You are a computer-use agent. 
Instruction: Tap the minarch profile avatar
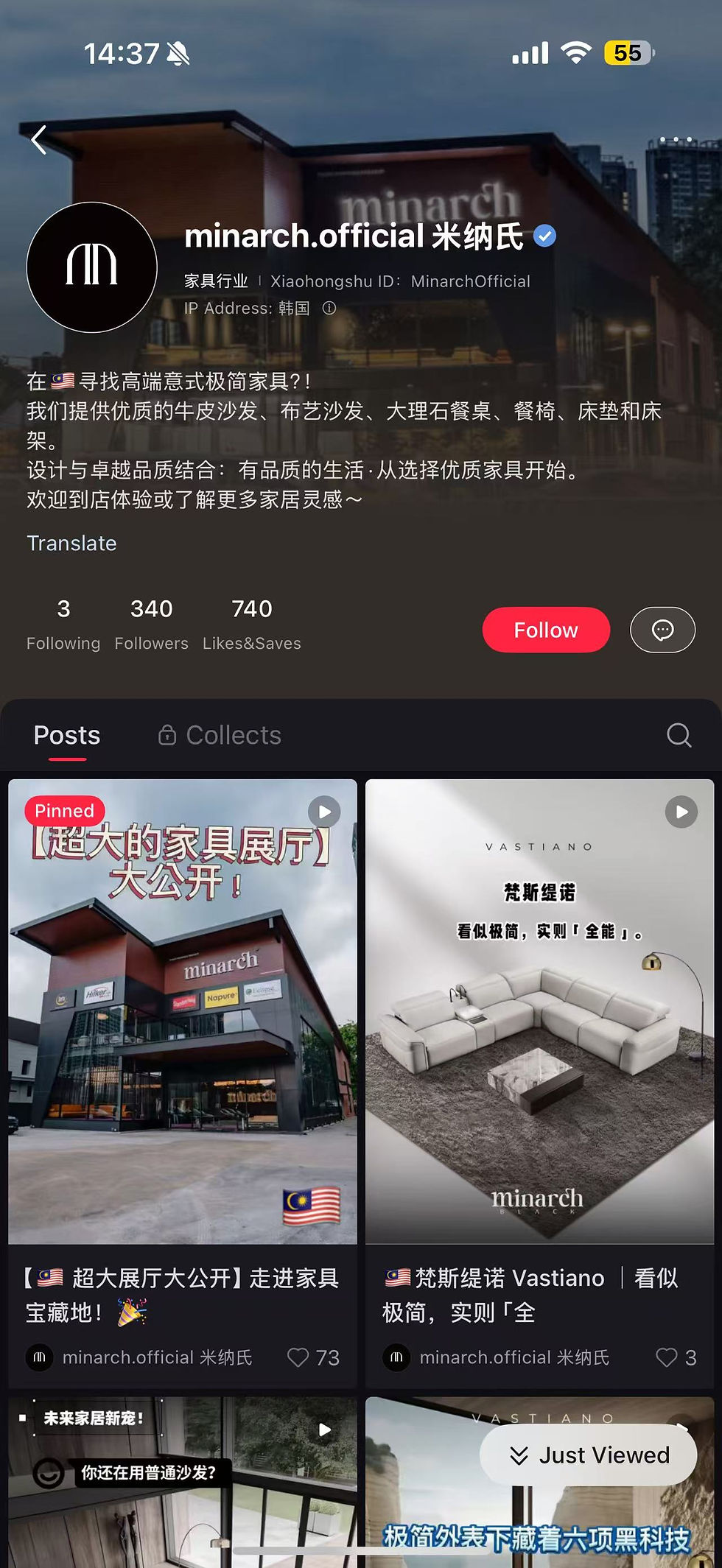click(x=92, y=267)
